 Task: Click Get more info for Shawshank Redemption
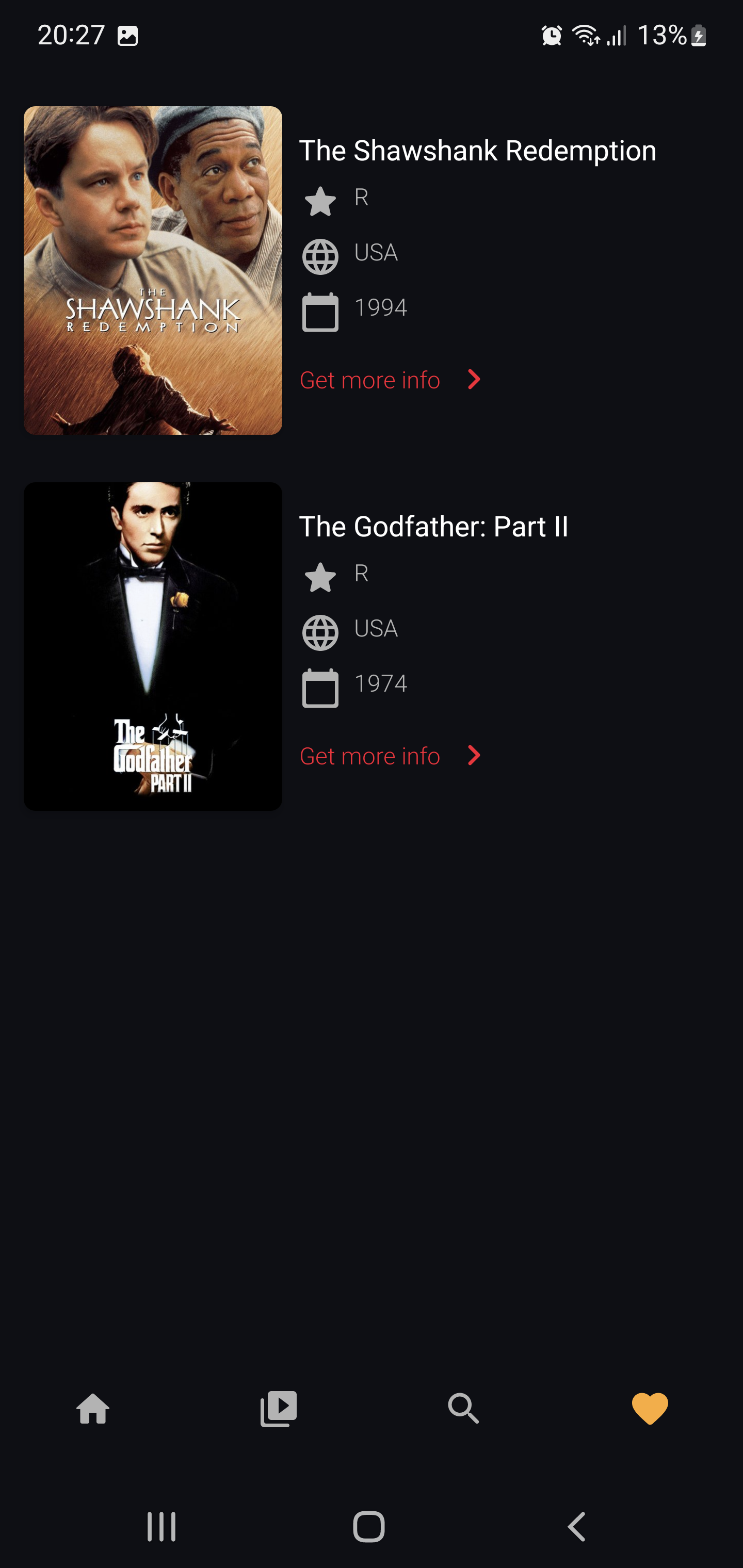tap(368, 380)
